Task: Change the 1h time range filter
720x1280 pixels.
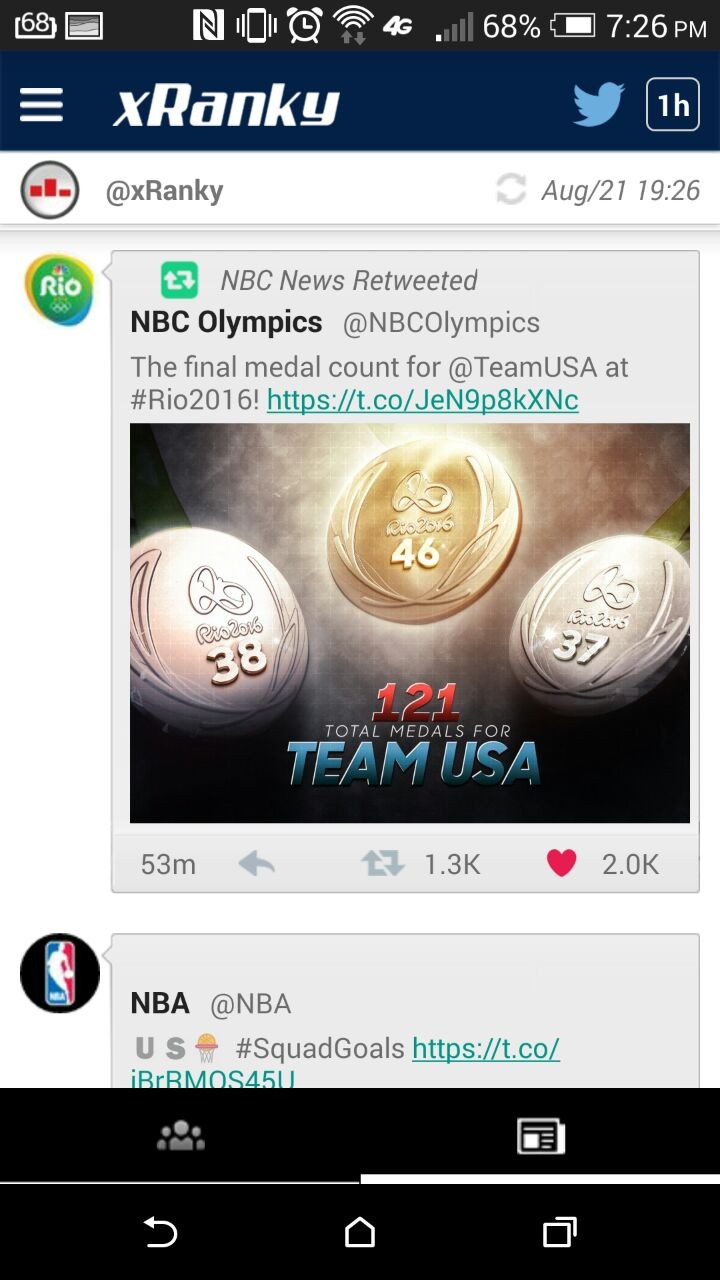Action: tap(672, 105)
